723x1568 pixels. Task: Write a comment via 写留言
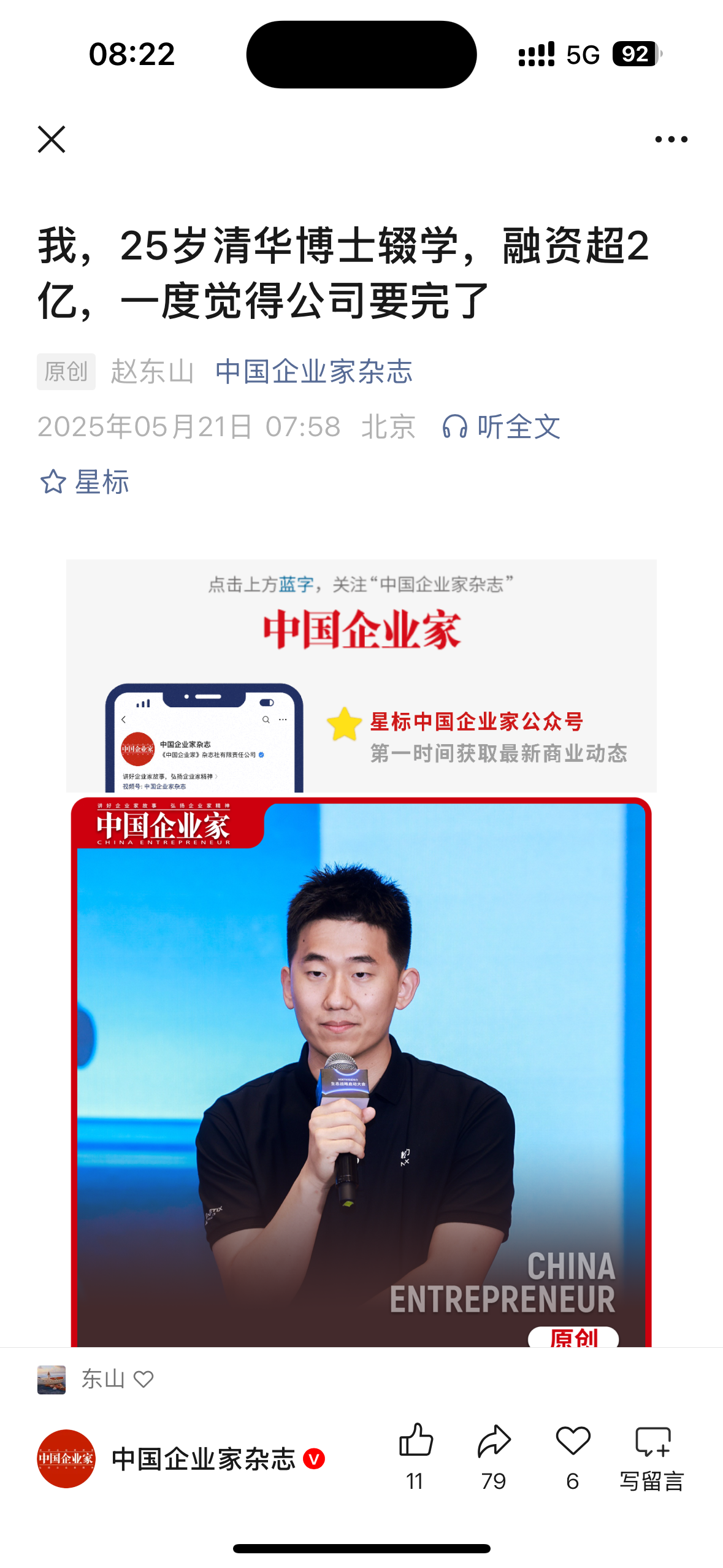(x=652, y=1456)
